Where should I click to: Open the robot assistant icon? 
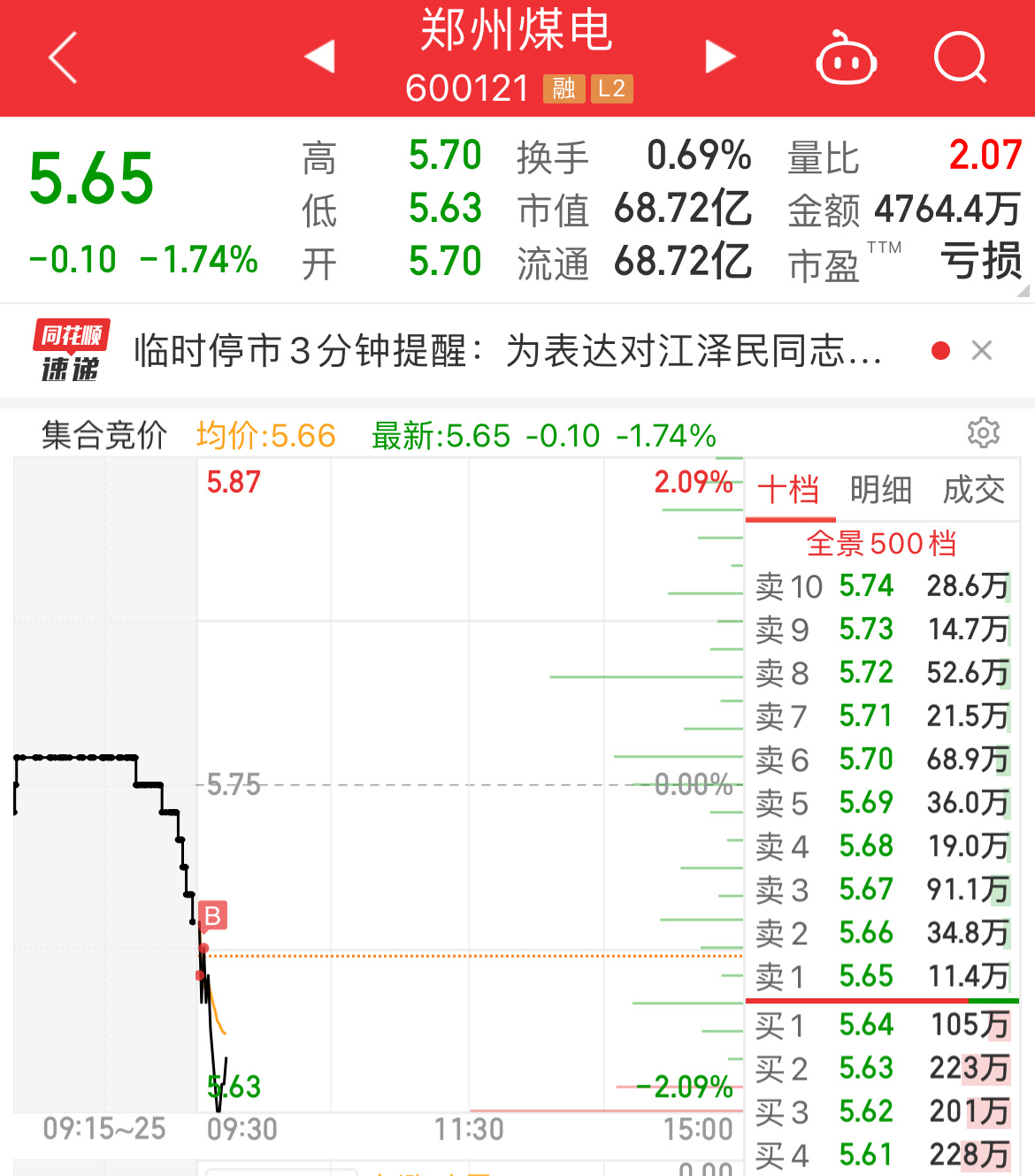point(845,59)
